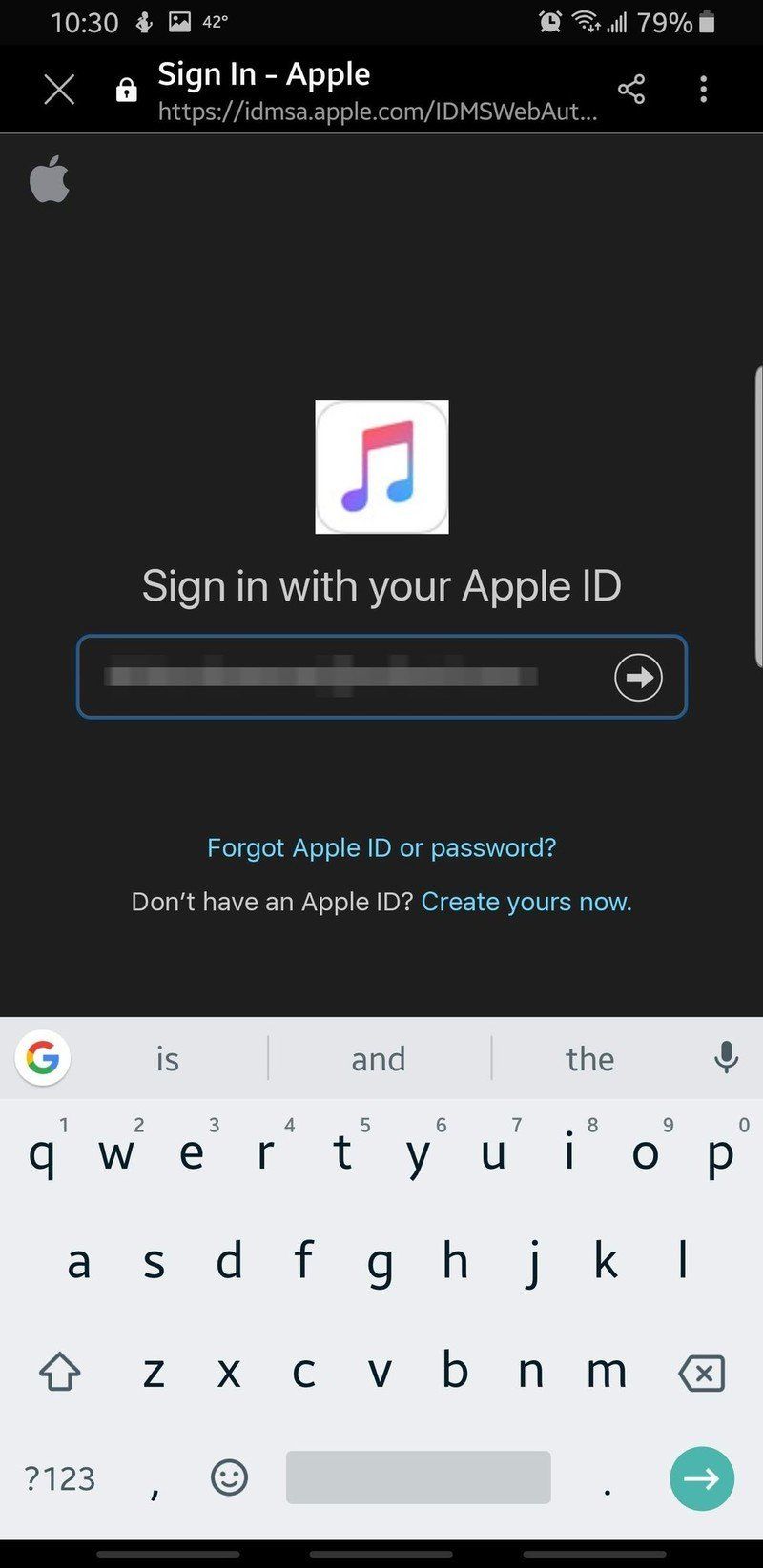
Task: Toggle uppercase with the Shift key
Action: point(58,1373)
